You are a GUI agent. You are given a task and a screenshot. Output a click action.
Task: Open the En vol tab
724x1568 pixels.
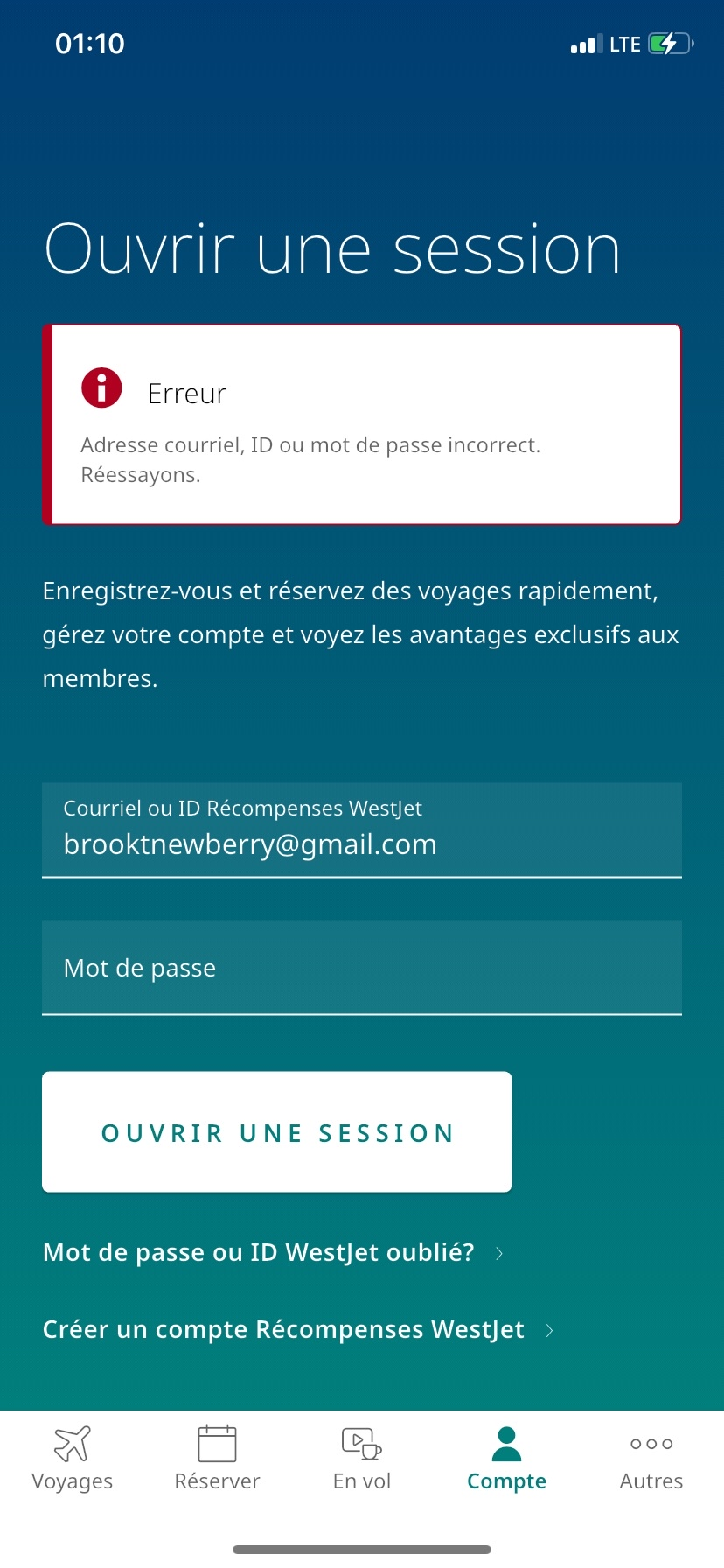tap(362, 1459)
